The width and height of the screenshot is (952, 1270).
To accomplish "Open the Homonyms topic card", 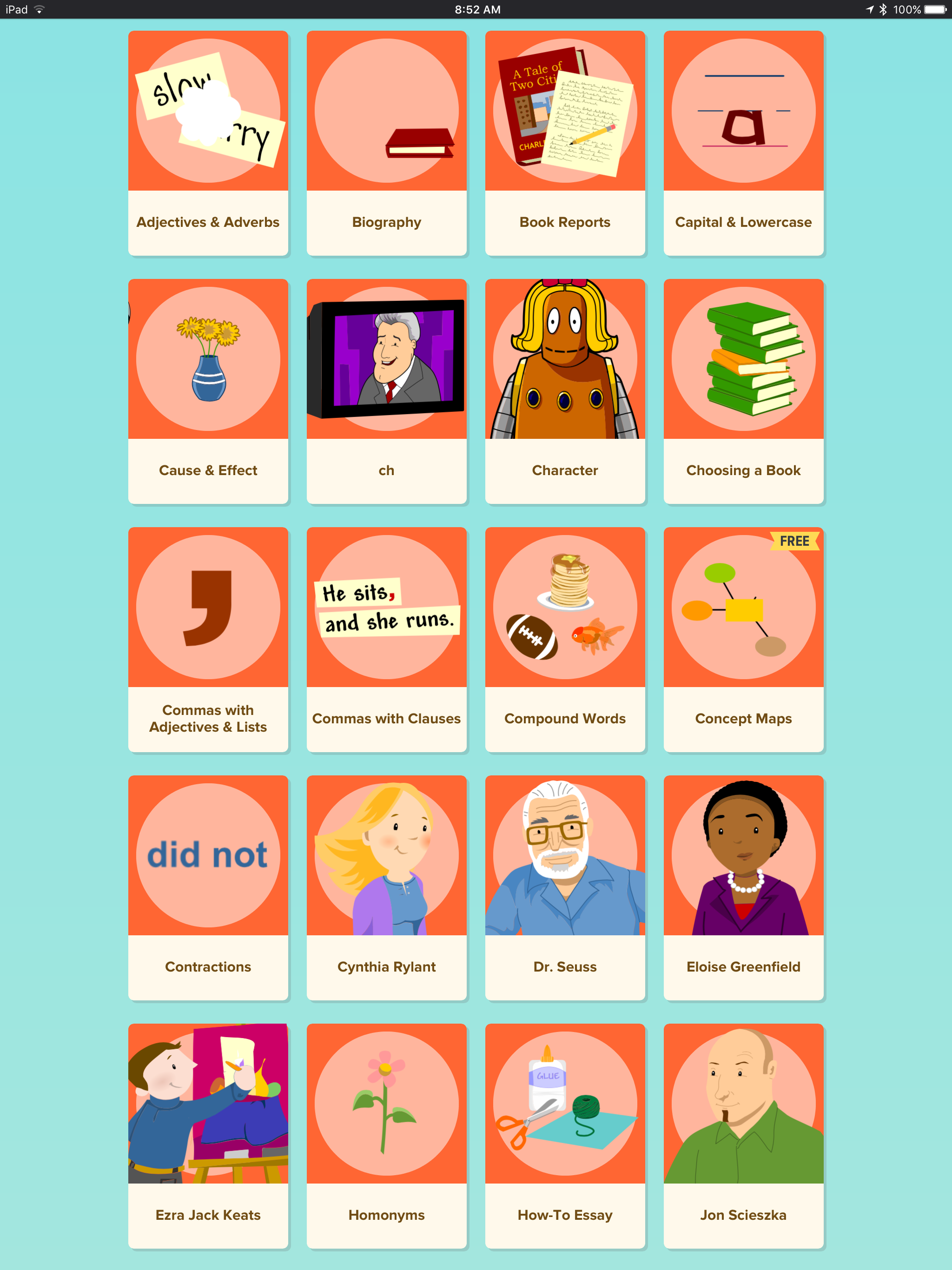I will 386,1136.
